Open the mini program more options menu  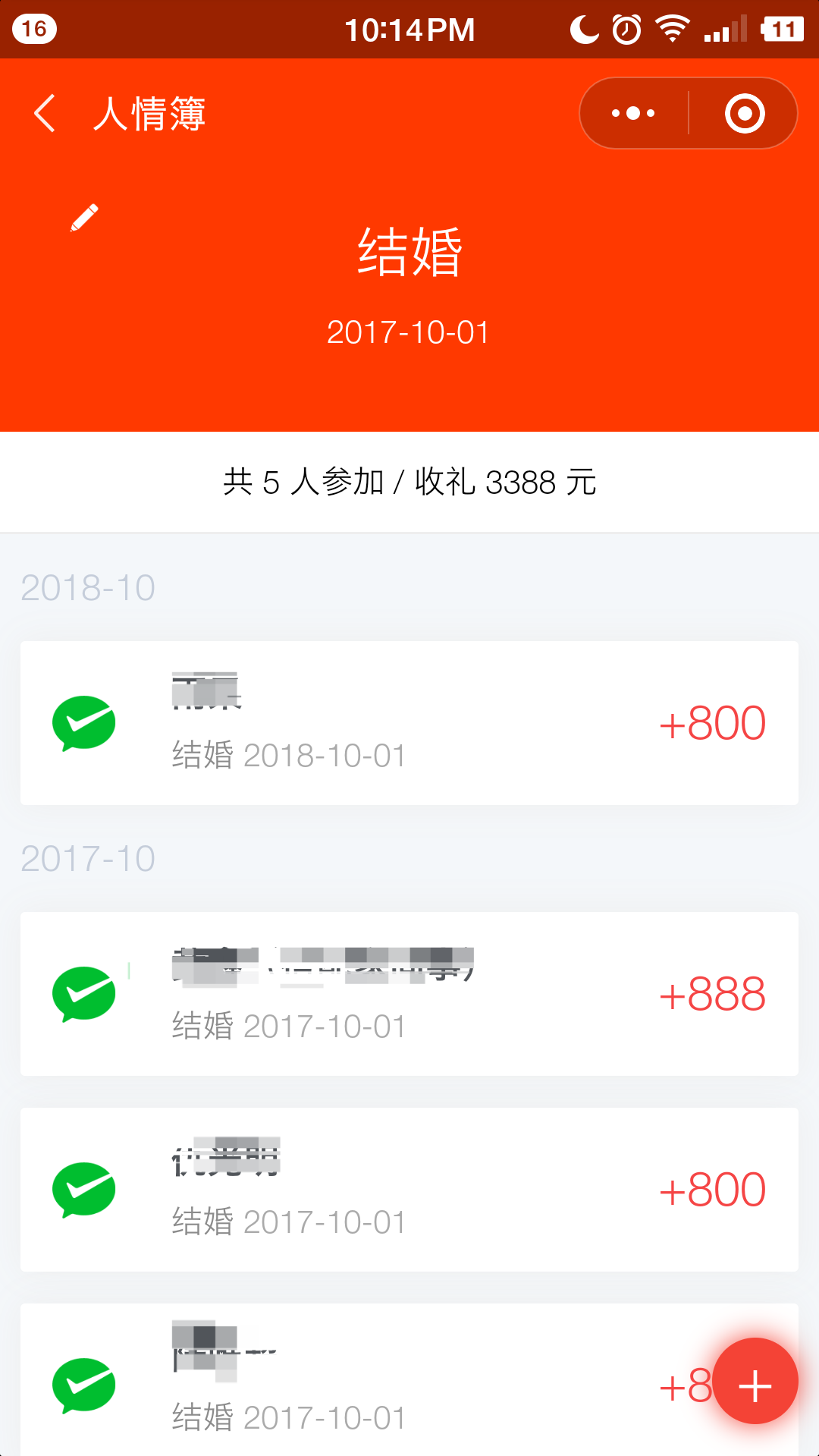[x=633, y=114]
